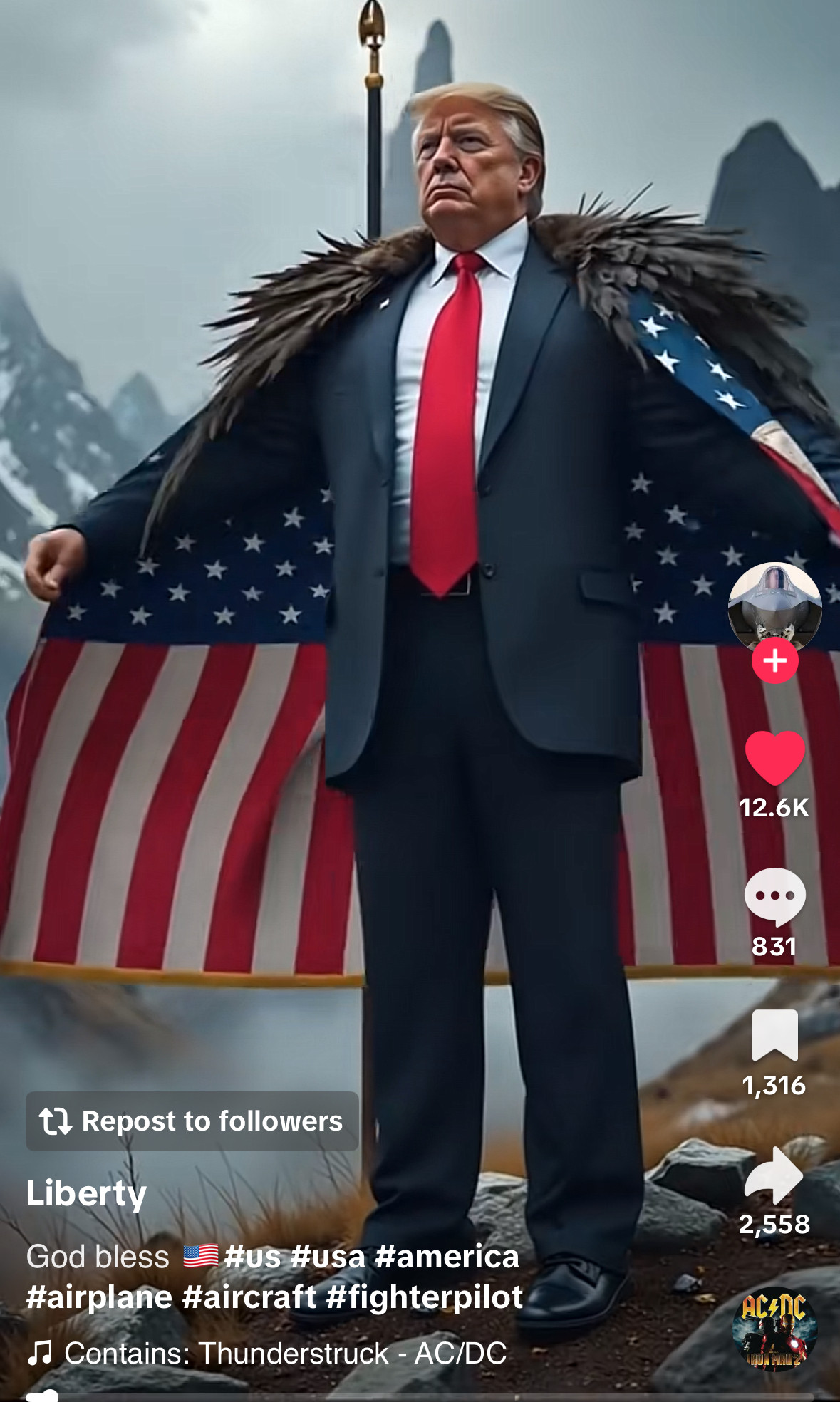Follow the creator with the plus button
The height and width of the screenshot is (1402, 840).
point(774,661)
